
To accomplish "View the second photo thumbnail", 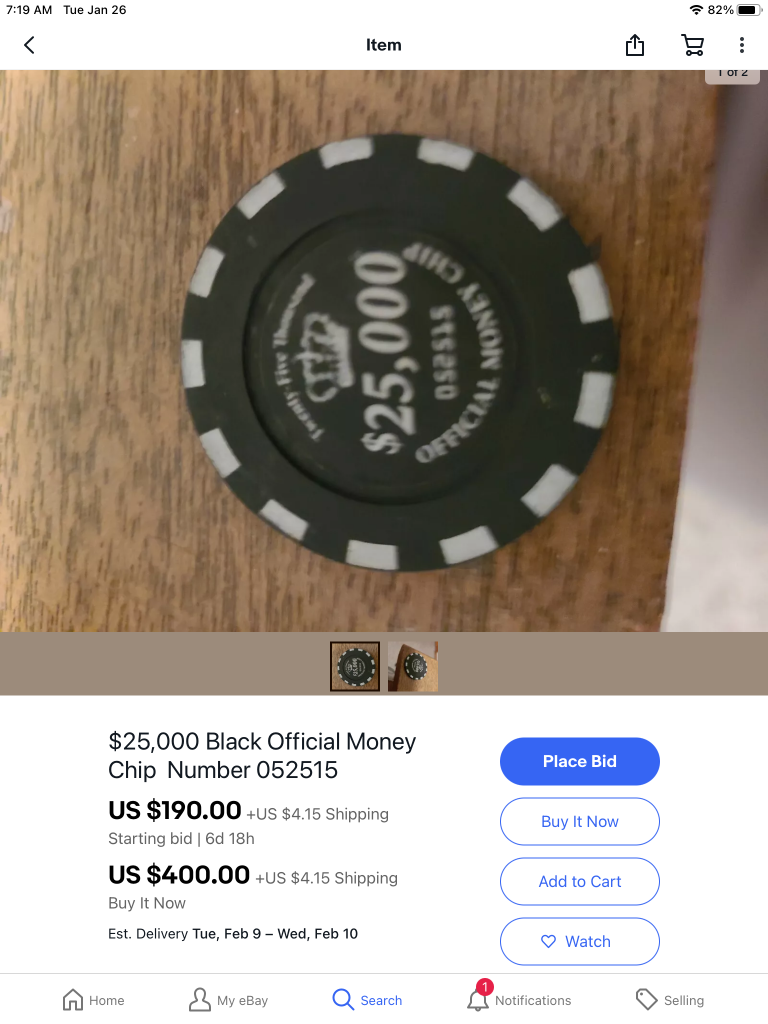I will 413,666.
